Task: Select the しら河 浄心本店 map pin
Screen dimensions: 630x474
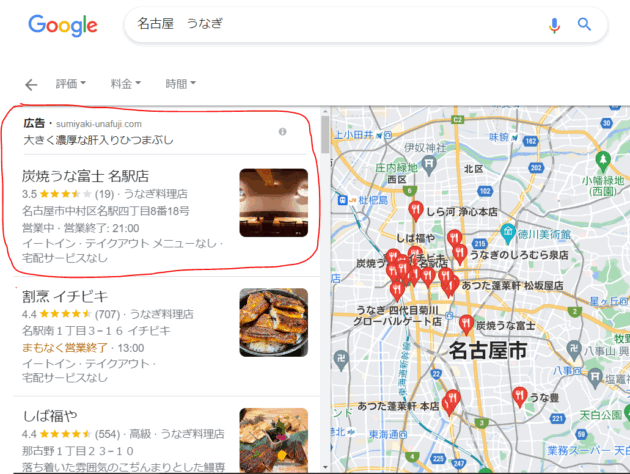Action: point(414,209)
